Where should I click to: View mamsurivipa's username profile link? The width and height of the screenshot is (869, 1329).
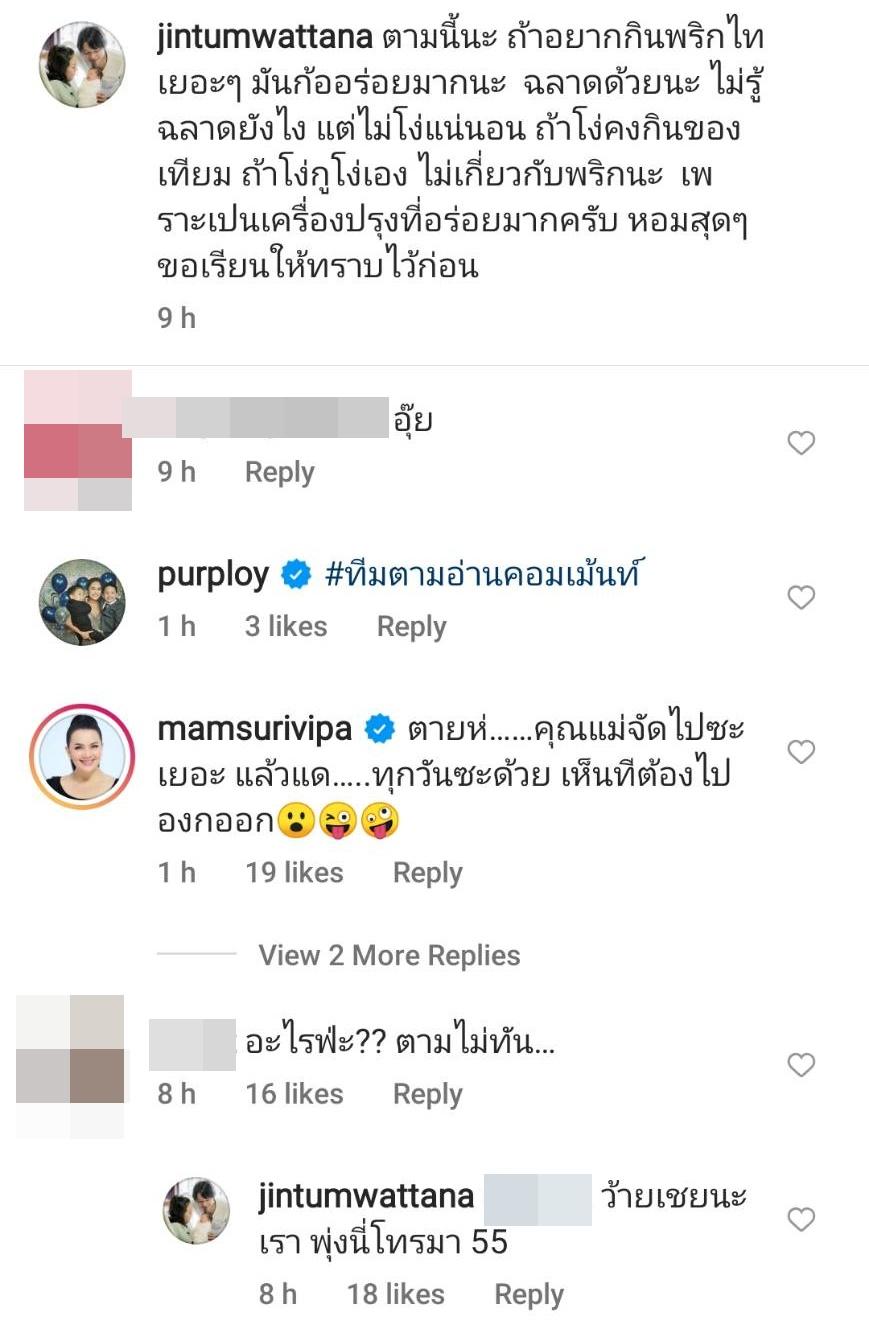pyautogui.click(x=255, y=729)
